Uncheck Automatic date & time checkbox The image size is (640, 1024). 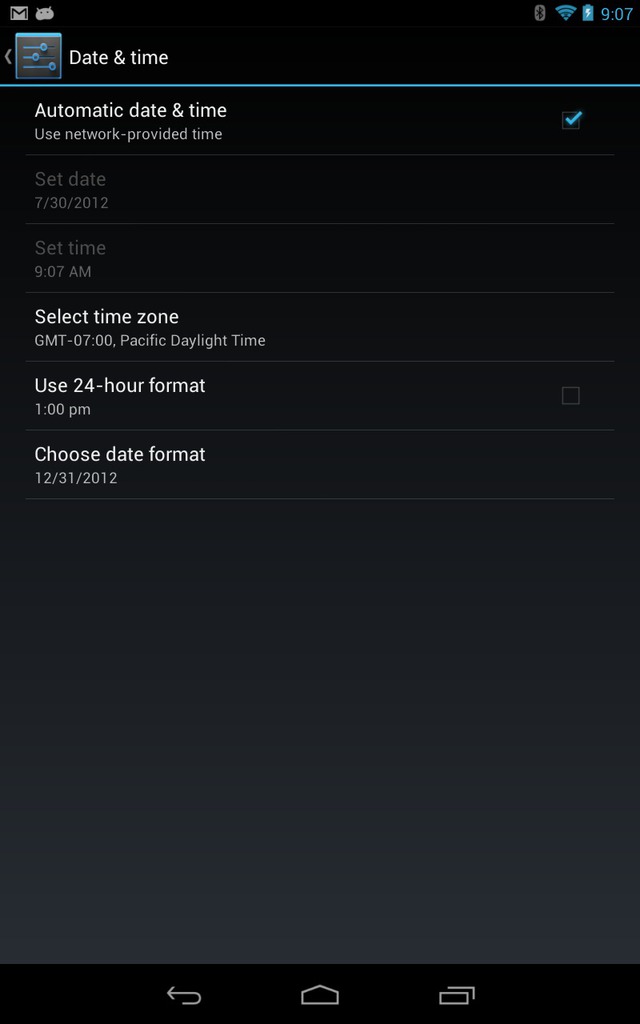click(x=571, y=120)
